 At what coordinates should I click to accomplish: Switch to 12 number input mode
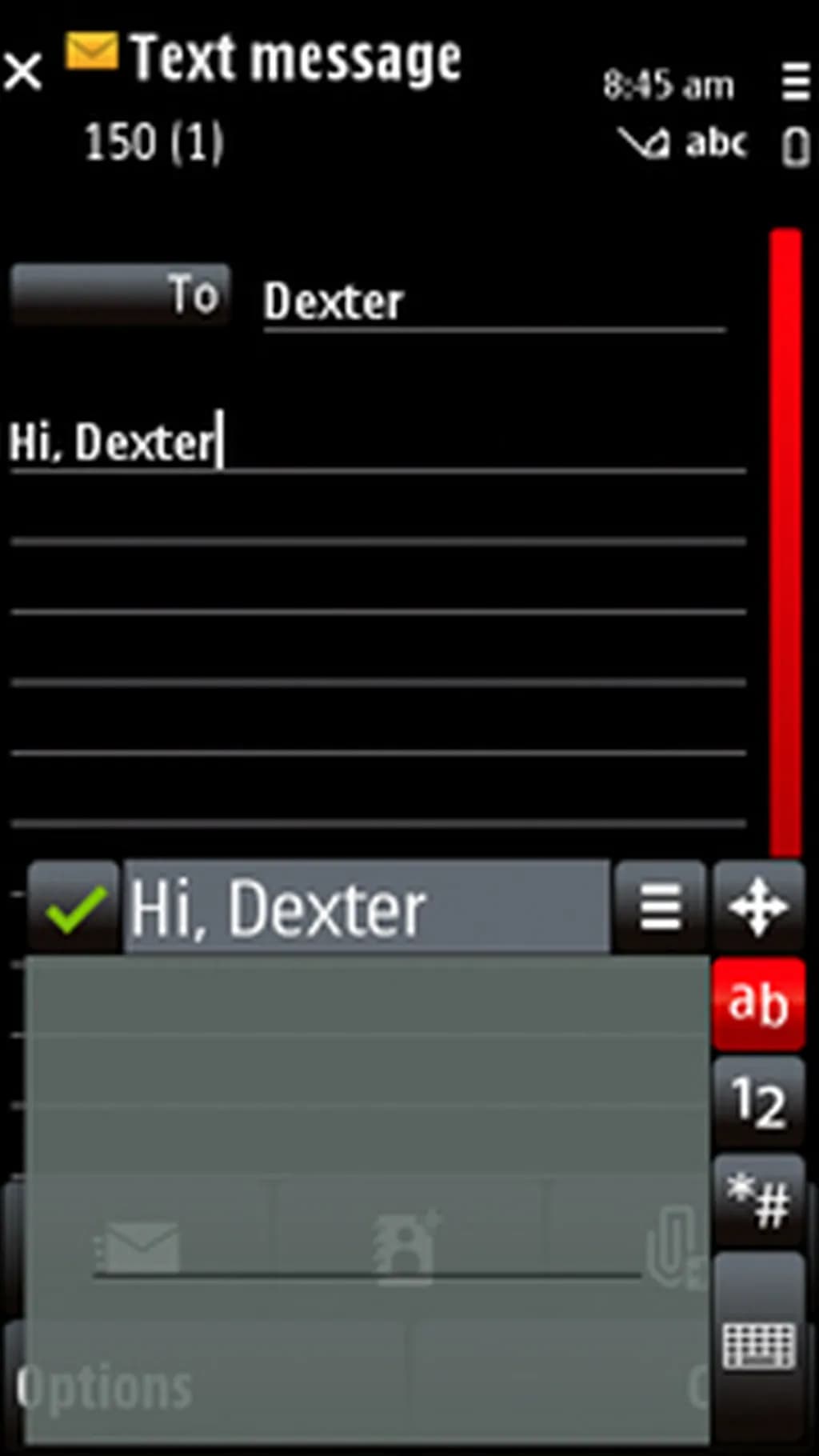click(758, 1102)
